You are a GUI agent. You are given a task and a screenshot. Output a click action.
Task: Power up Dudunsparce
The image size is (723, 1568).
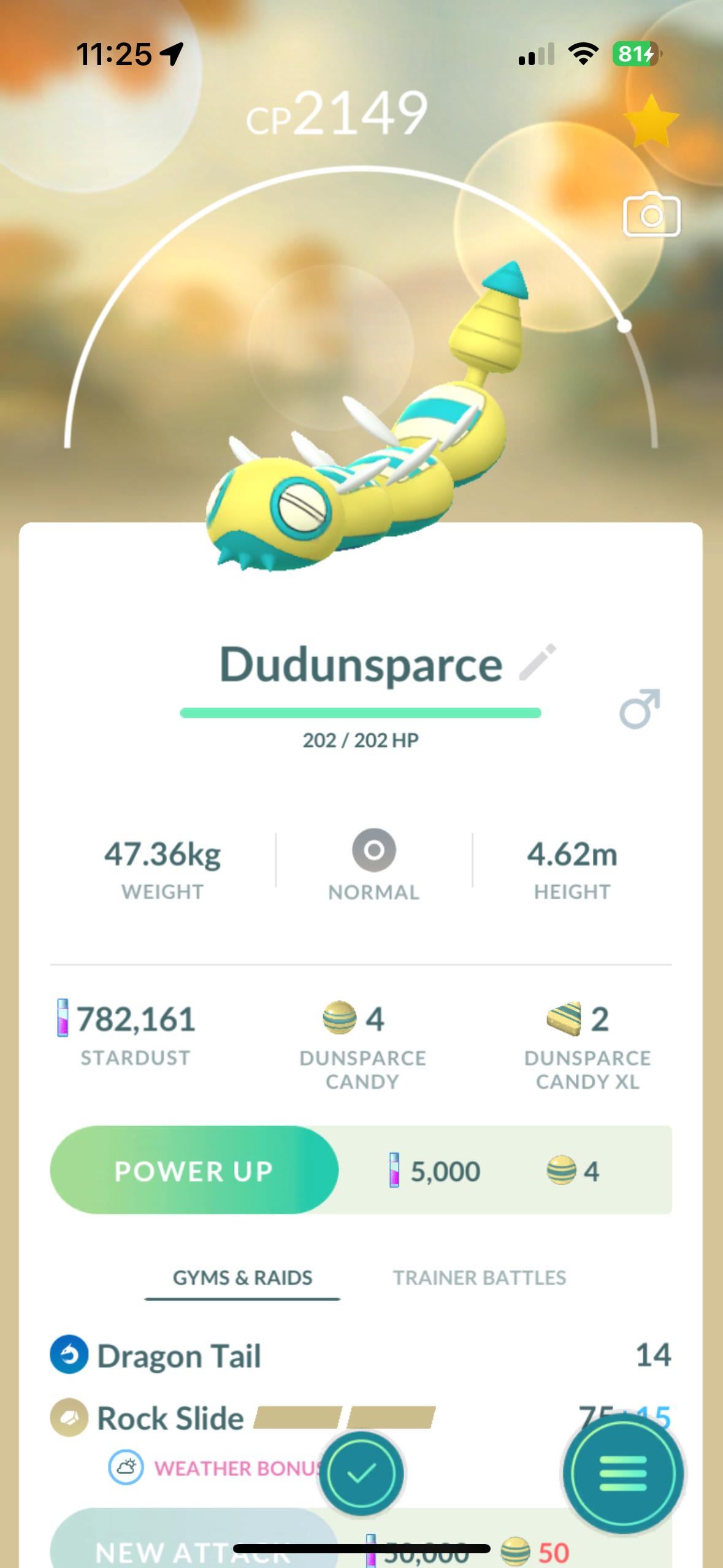[194, 1171]
